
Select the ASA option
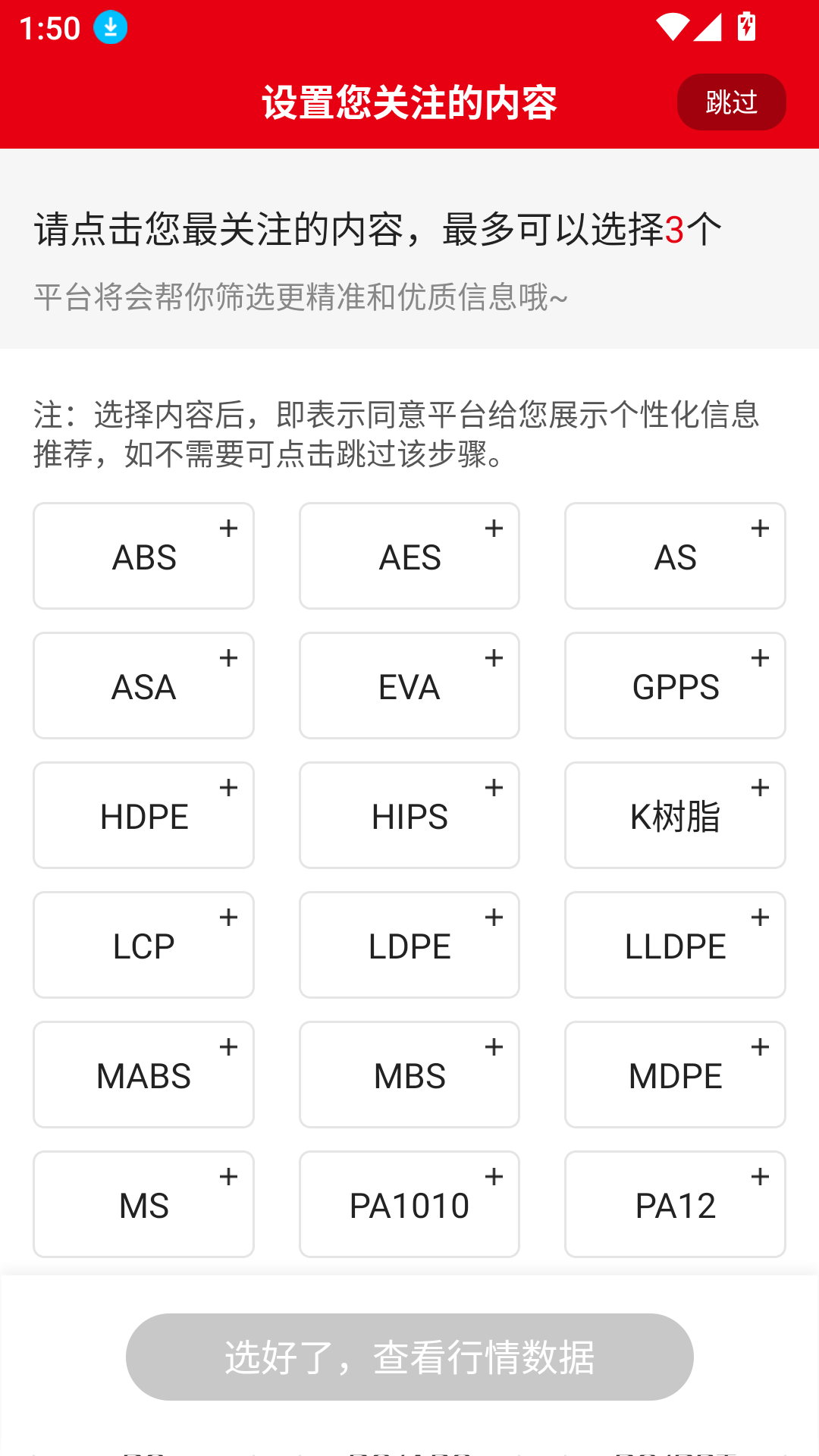pyautogui.click(x=143, y=686)
